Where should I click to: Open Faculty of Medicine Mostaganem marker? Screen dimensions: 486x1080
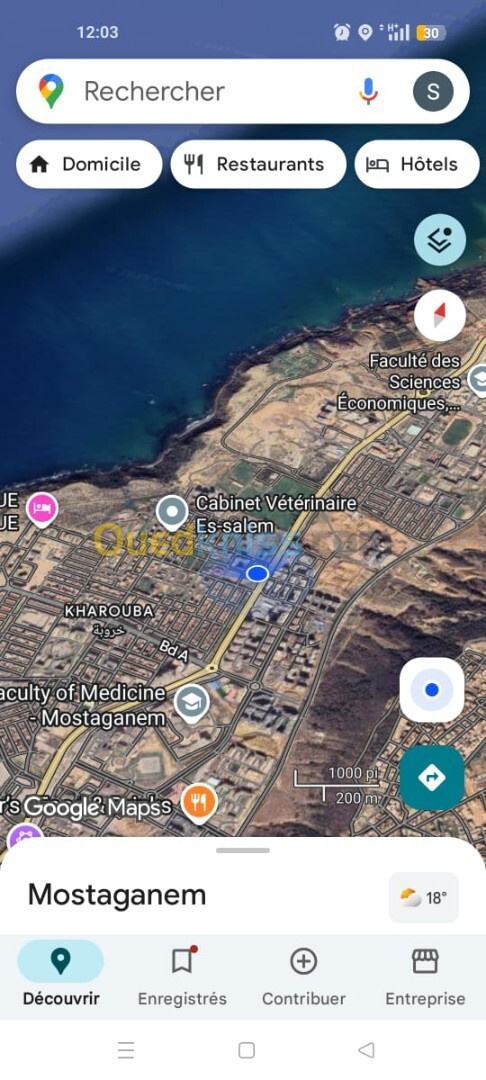(191, 703)
